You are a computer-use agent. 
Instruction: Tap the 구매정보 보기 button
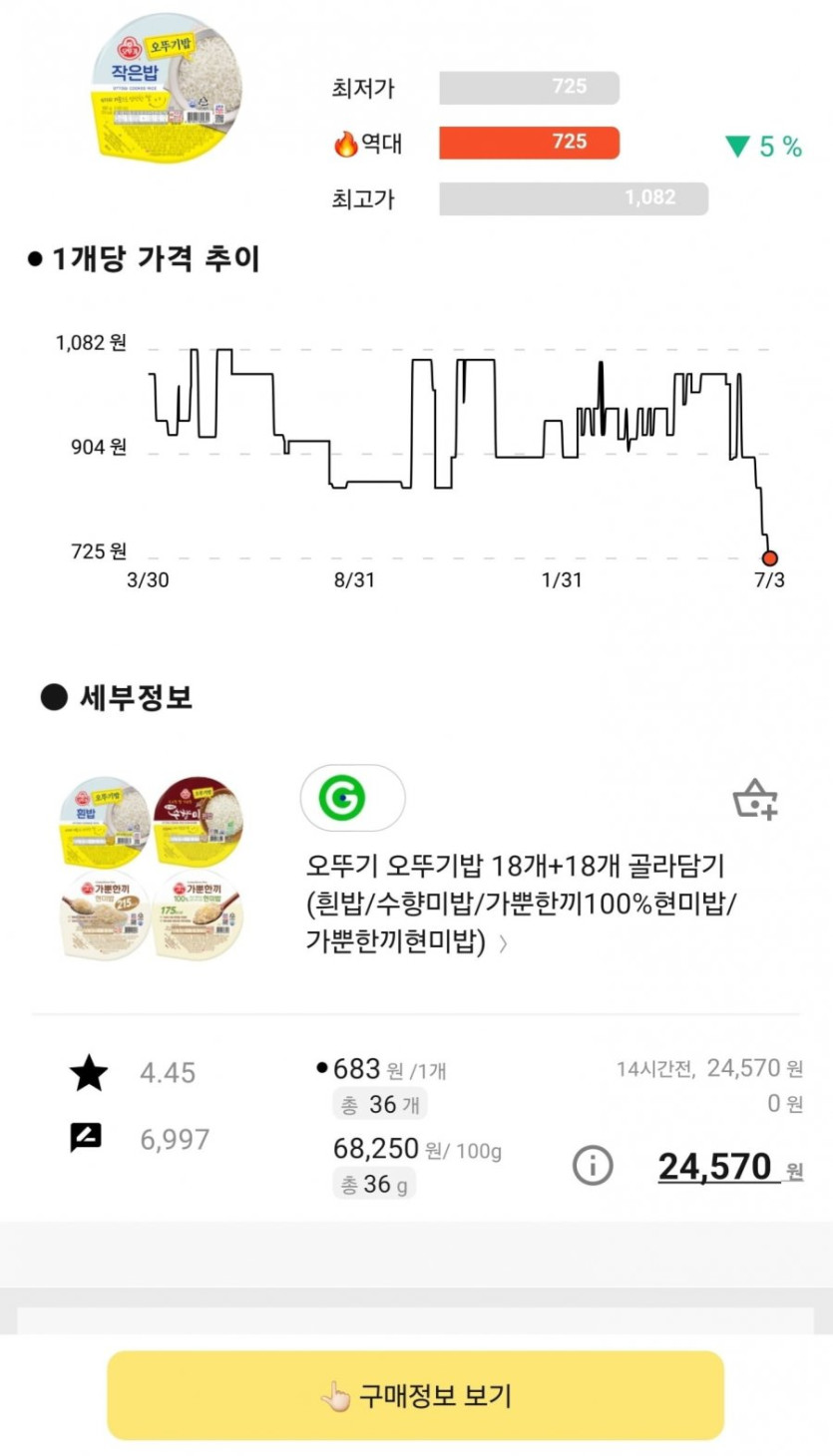[415, 1395]
